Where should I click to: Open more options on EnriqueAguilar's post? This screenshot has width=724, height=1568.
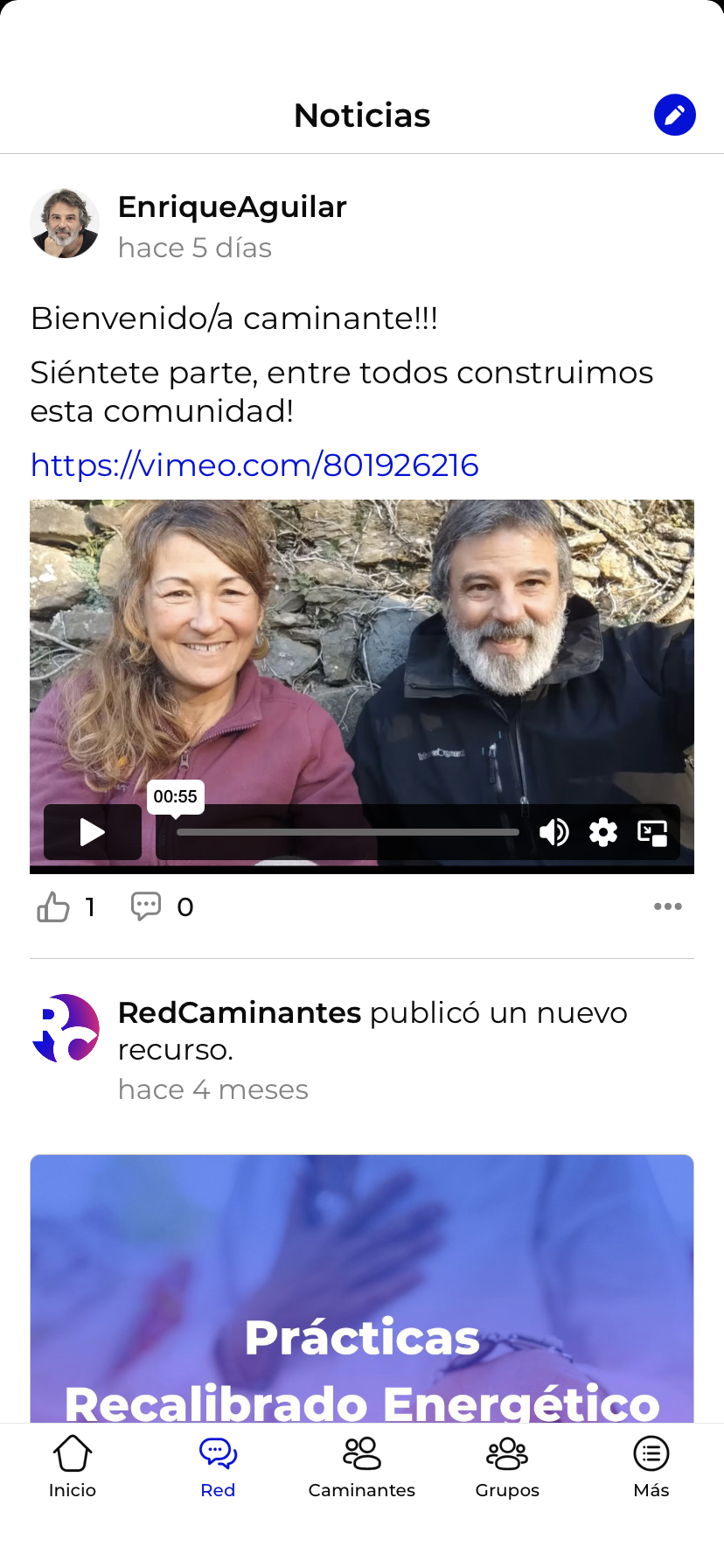coord(668,906)
